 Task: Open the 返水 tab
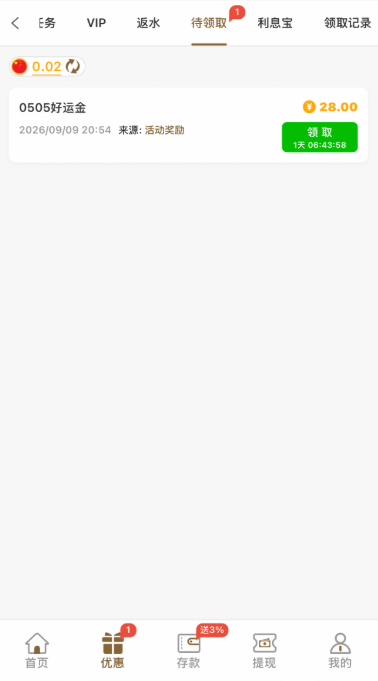point(148,23)
